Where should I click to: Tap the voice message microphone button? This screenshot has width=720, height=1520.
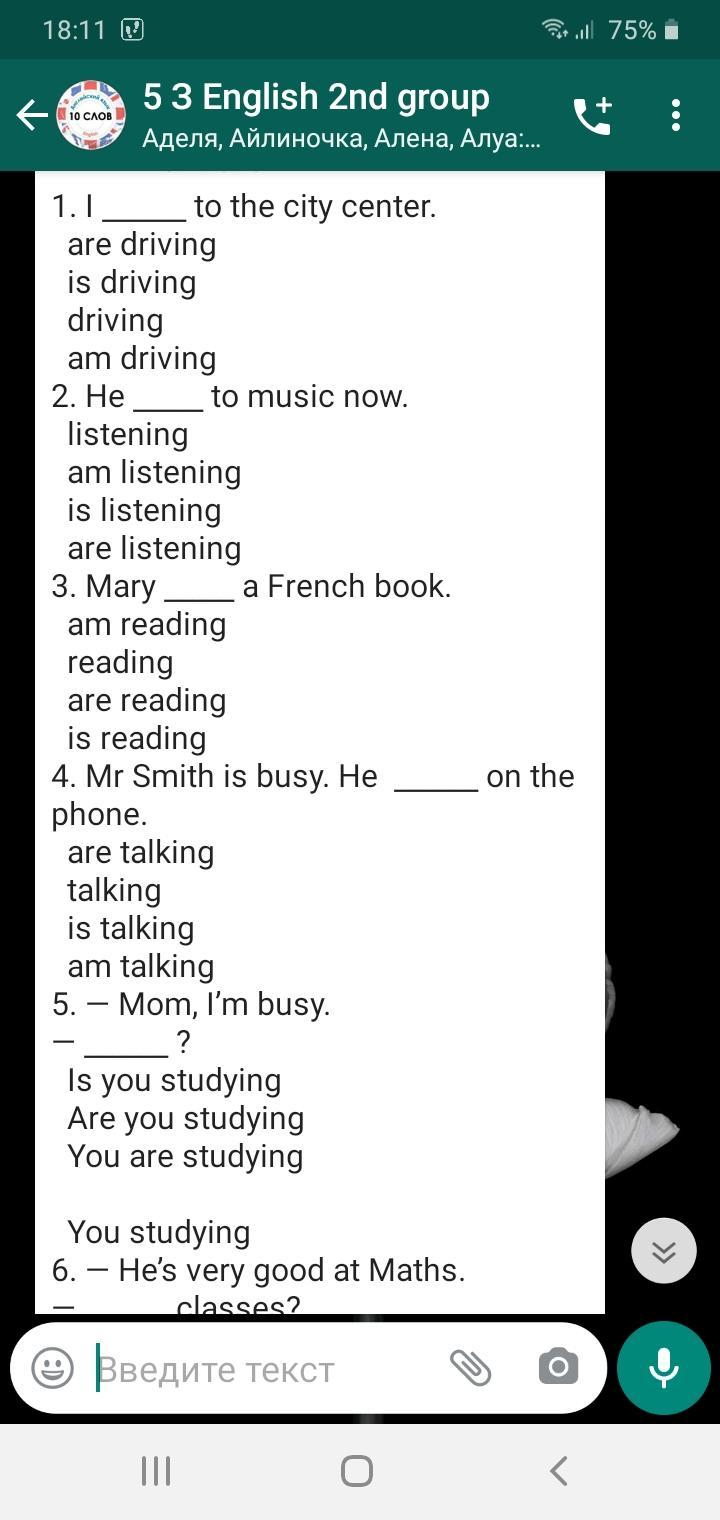(664, 1368)
